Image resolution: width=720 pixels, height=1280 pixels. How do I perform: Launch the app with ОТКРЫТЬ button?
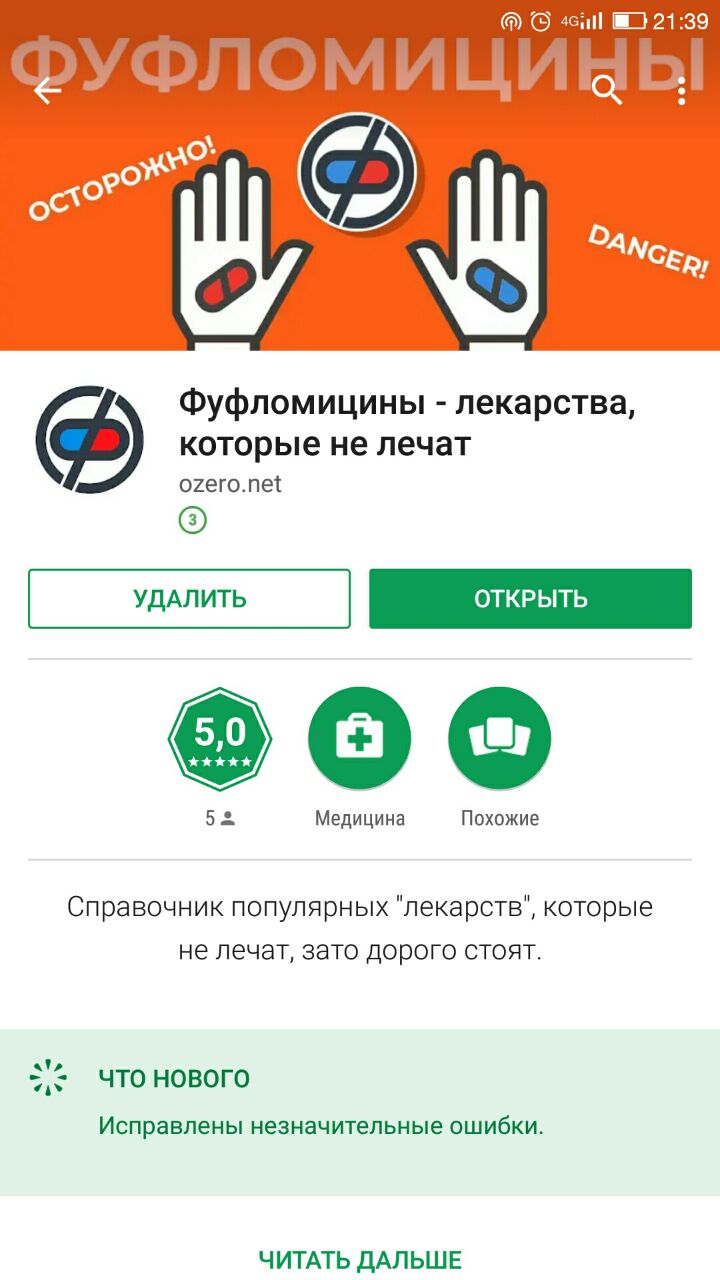pos(530,599)
